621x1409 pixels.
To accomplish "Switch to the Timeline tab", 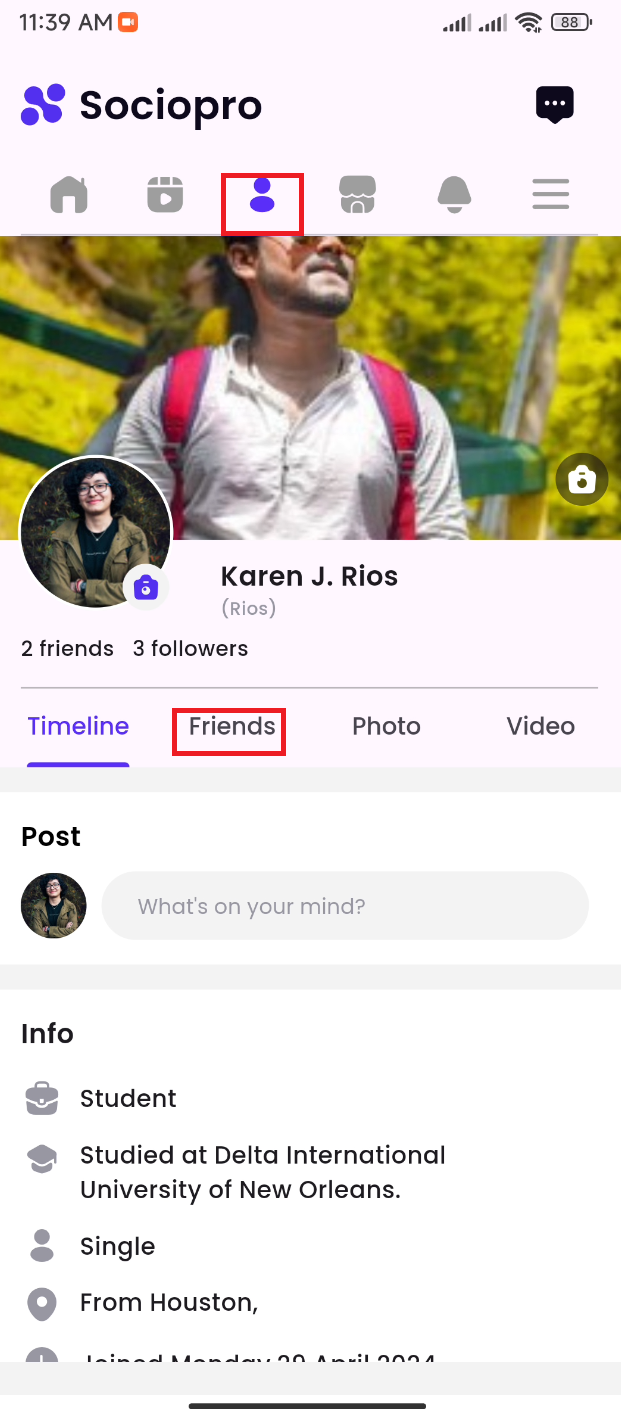I will click(x=78, y=726).
